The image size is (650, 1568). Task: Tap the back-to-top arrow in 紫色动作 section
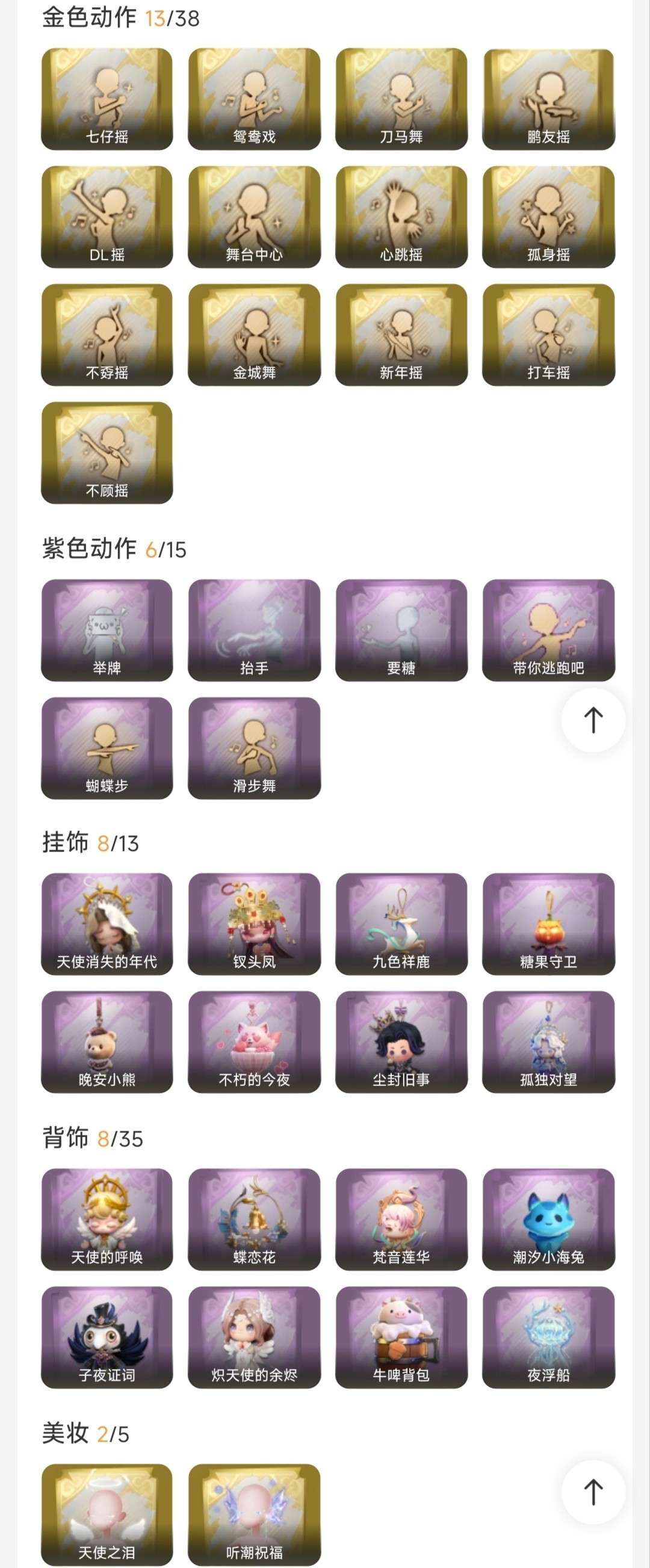pos(593,720)
